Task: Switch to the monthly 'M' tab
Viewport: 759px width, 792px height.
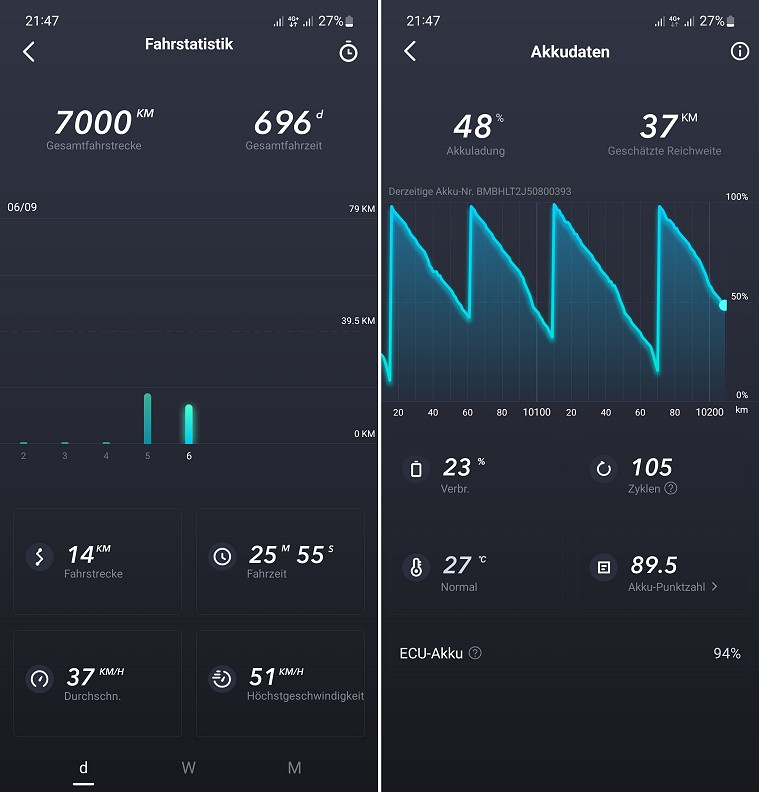Action: pos(294,768)
